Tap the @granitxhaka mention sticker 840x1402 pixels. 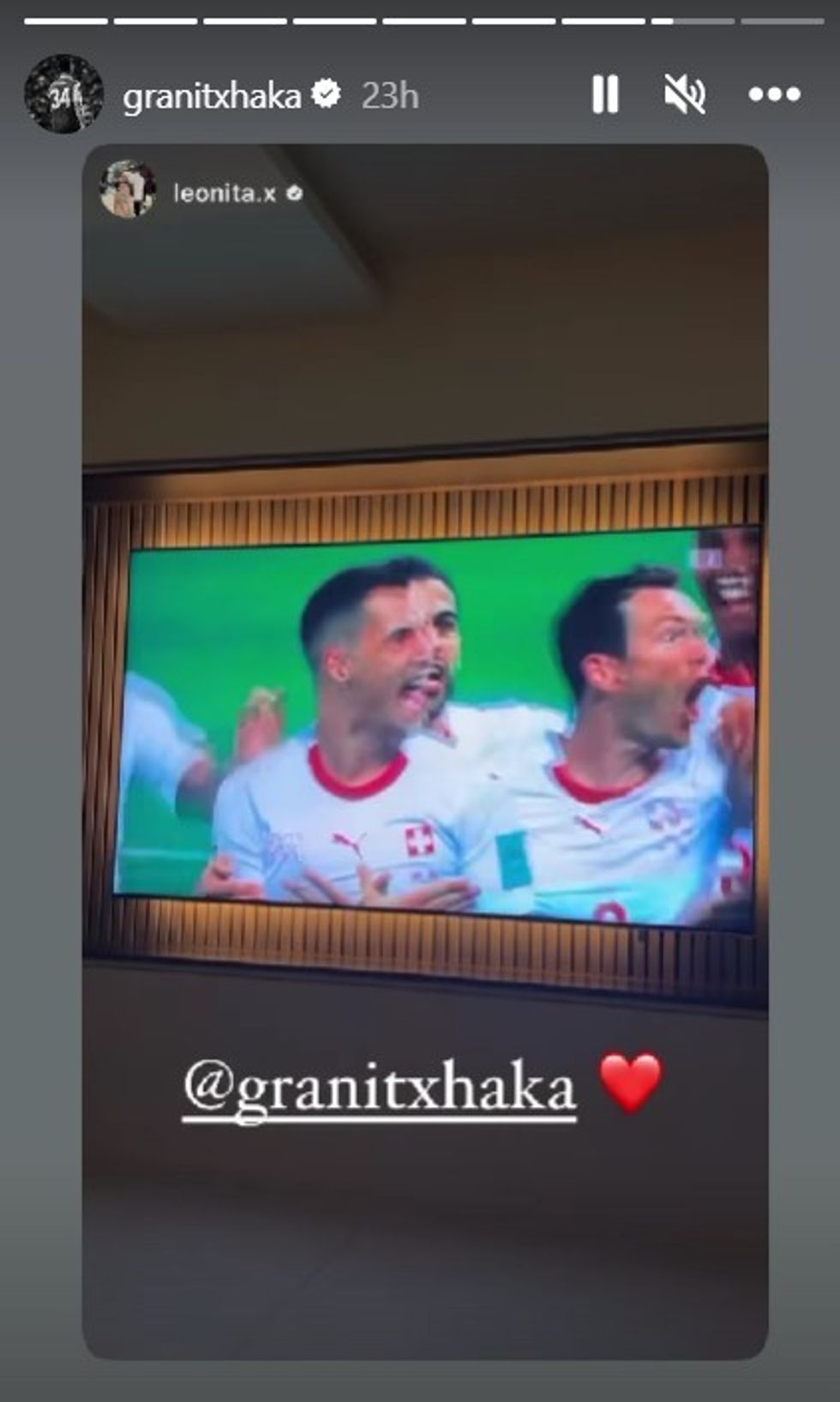coord(380,1088)
